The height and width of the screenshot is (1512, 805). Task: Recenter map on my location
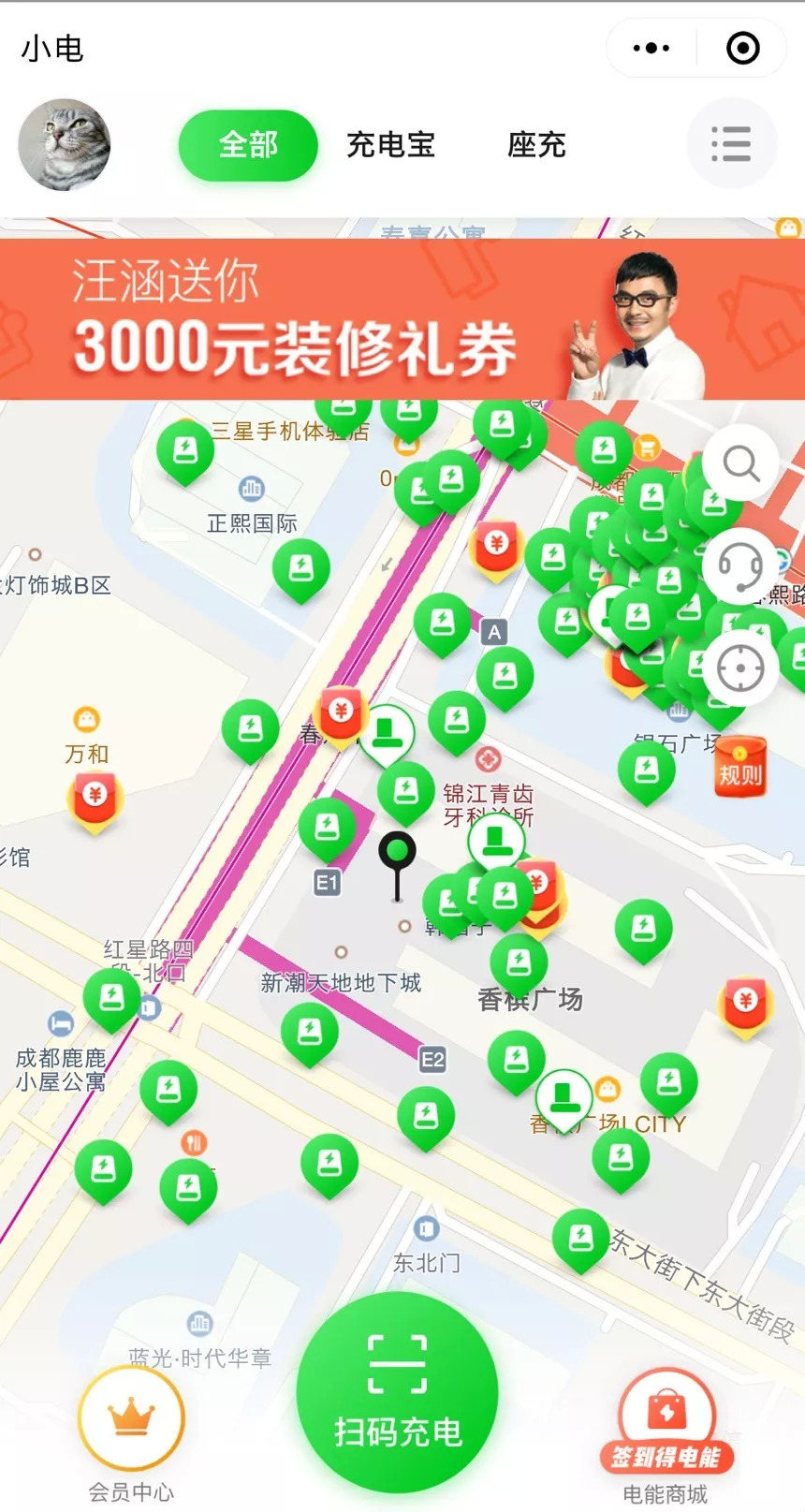[740, 668]
